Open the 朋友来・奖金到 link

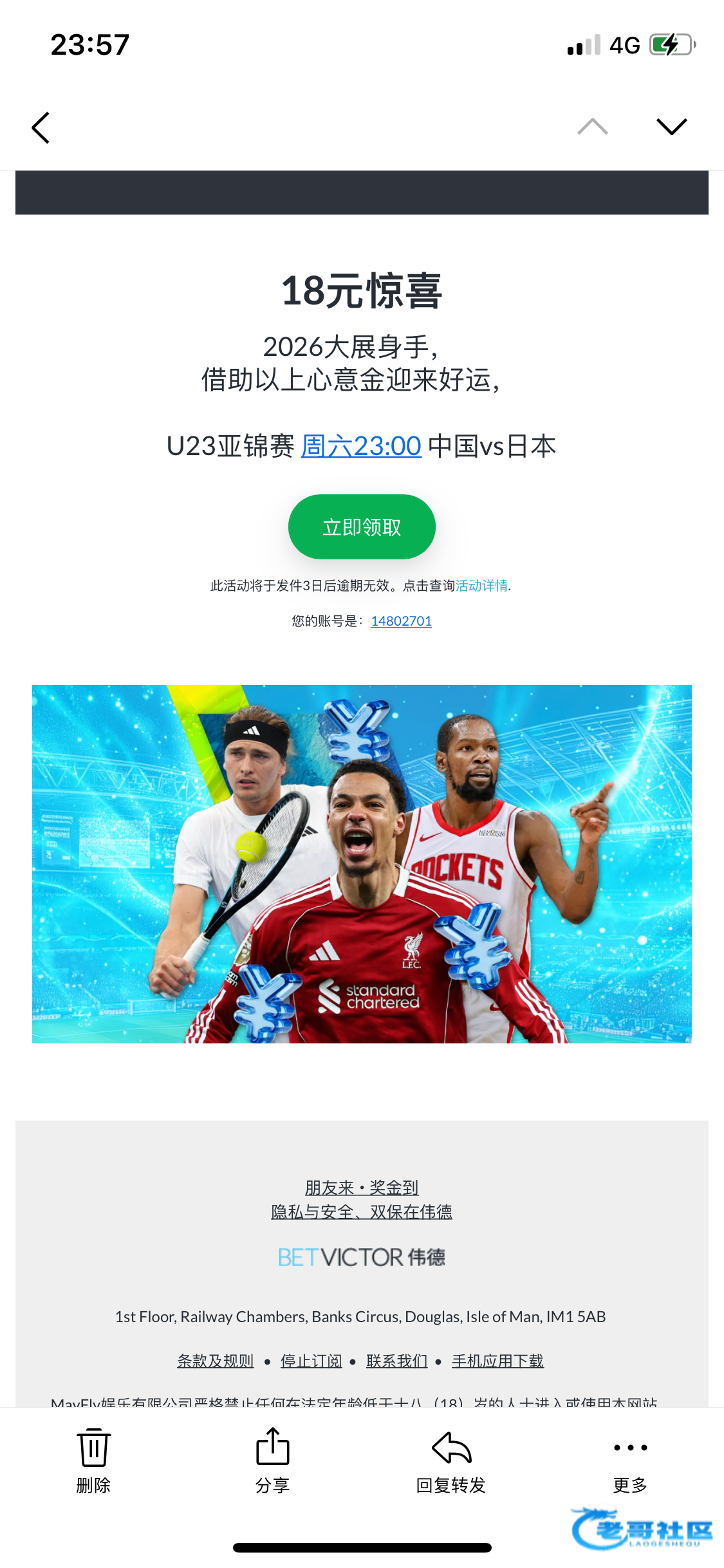[x=362, y=1188]
